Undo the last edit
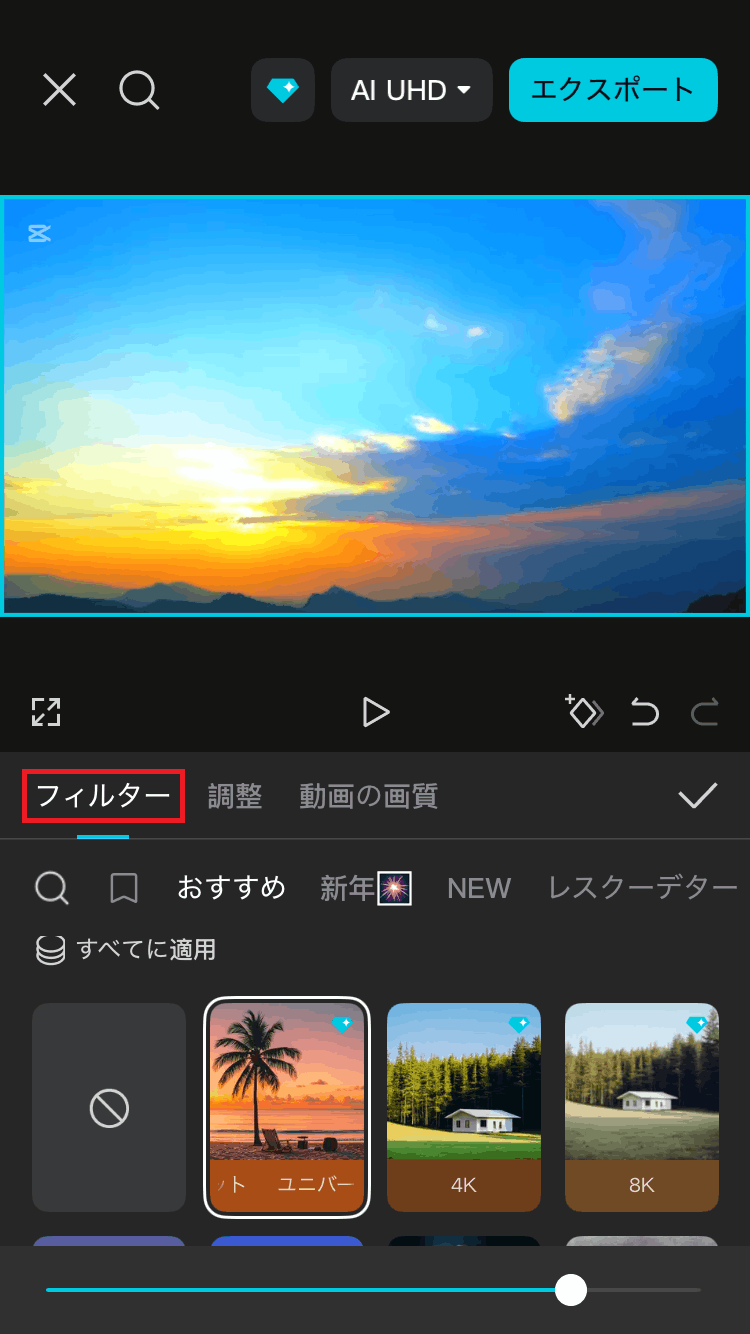The image size is (750, 1334). point(645,712)
